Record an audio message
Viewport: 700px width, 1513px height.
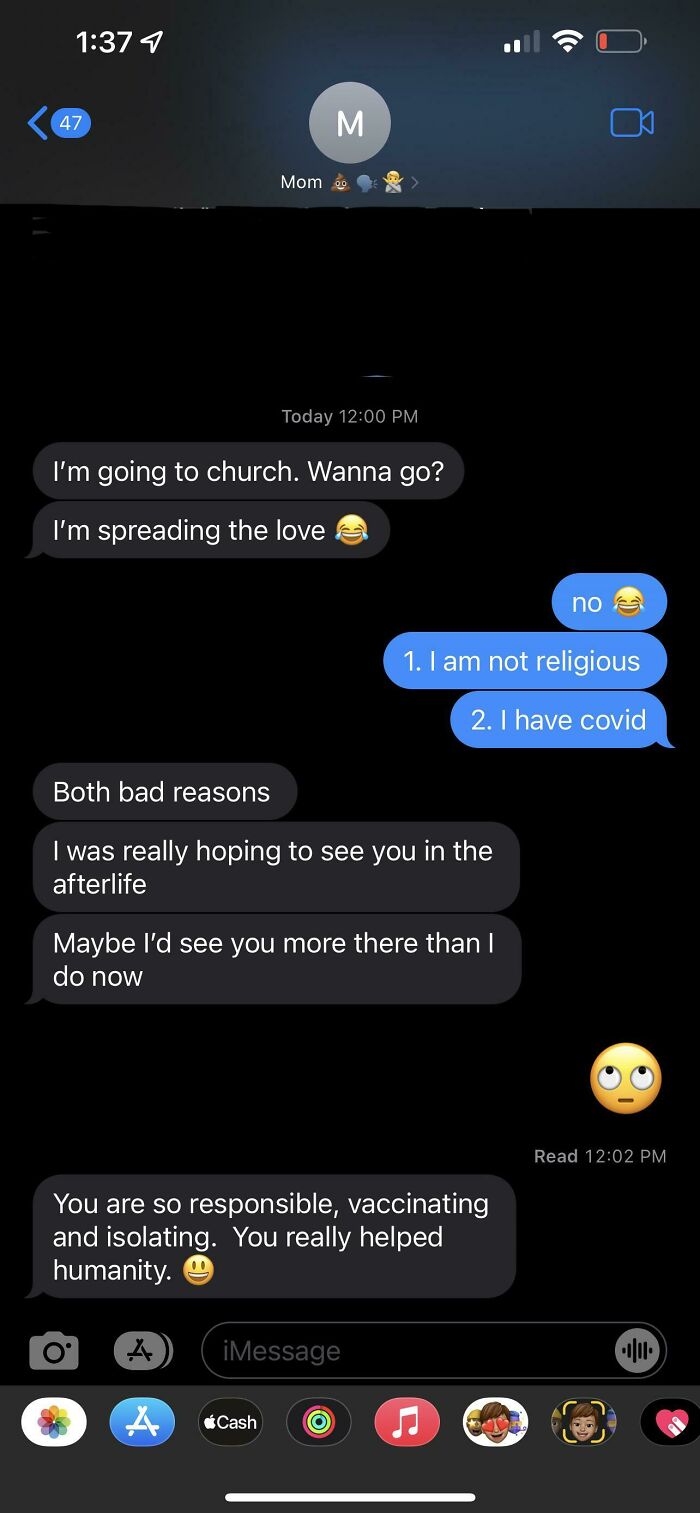[x=638, y=1351]
